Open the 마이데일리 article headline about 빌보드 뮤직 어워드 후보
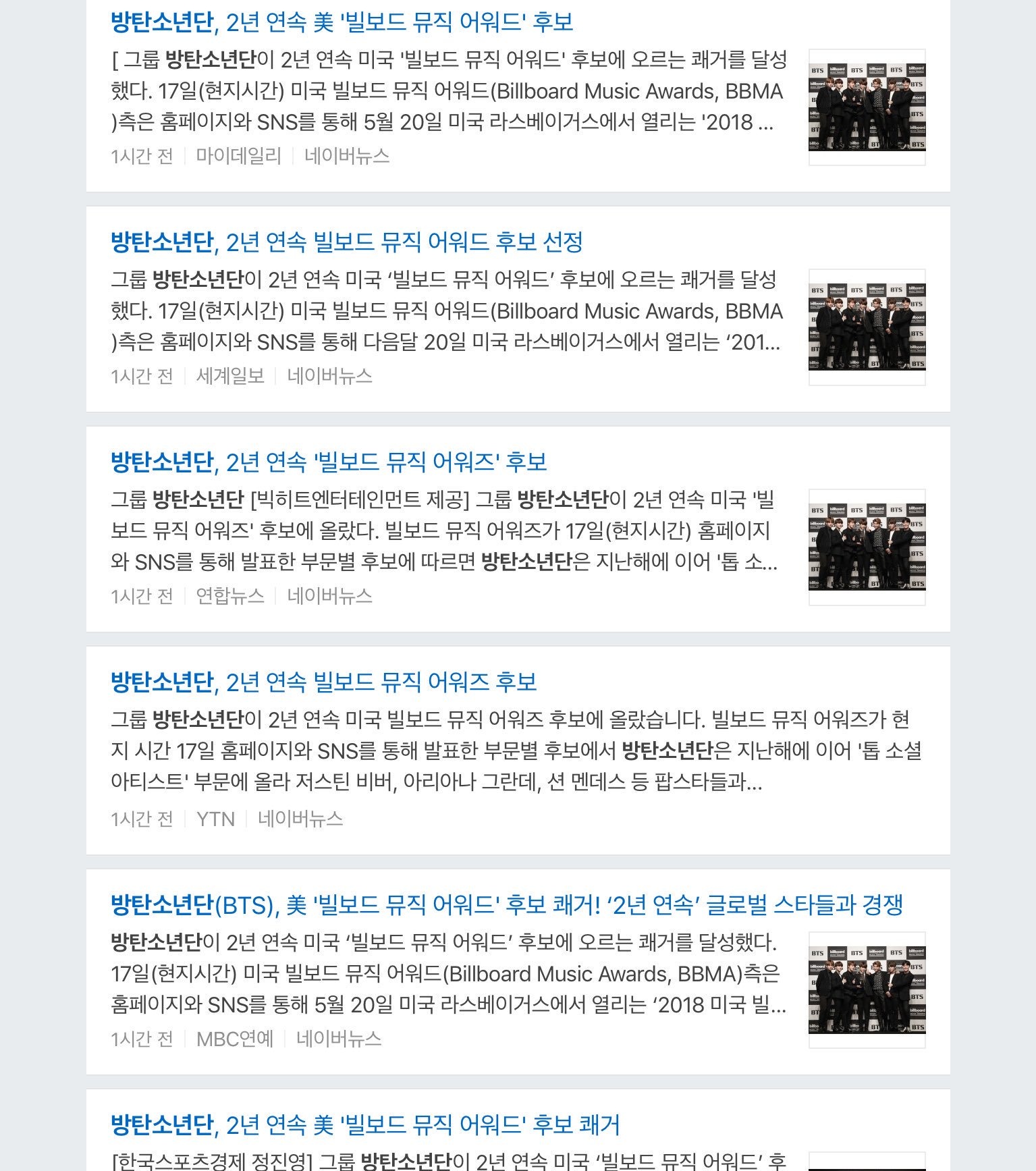 (x=342, y=22)
